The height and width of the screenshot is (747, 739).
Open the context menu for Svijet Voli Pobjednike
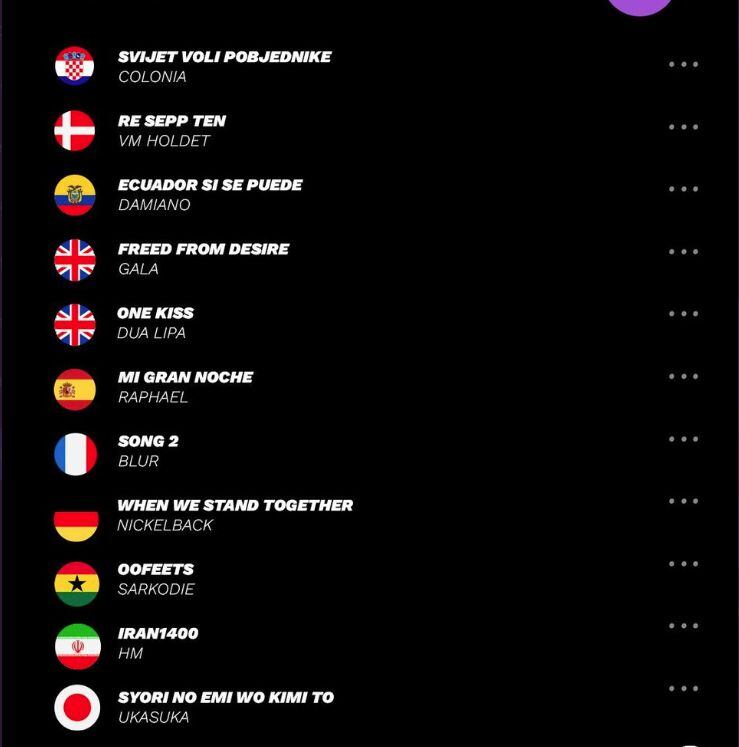pyautogui.click(x=684, y=63)
